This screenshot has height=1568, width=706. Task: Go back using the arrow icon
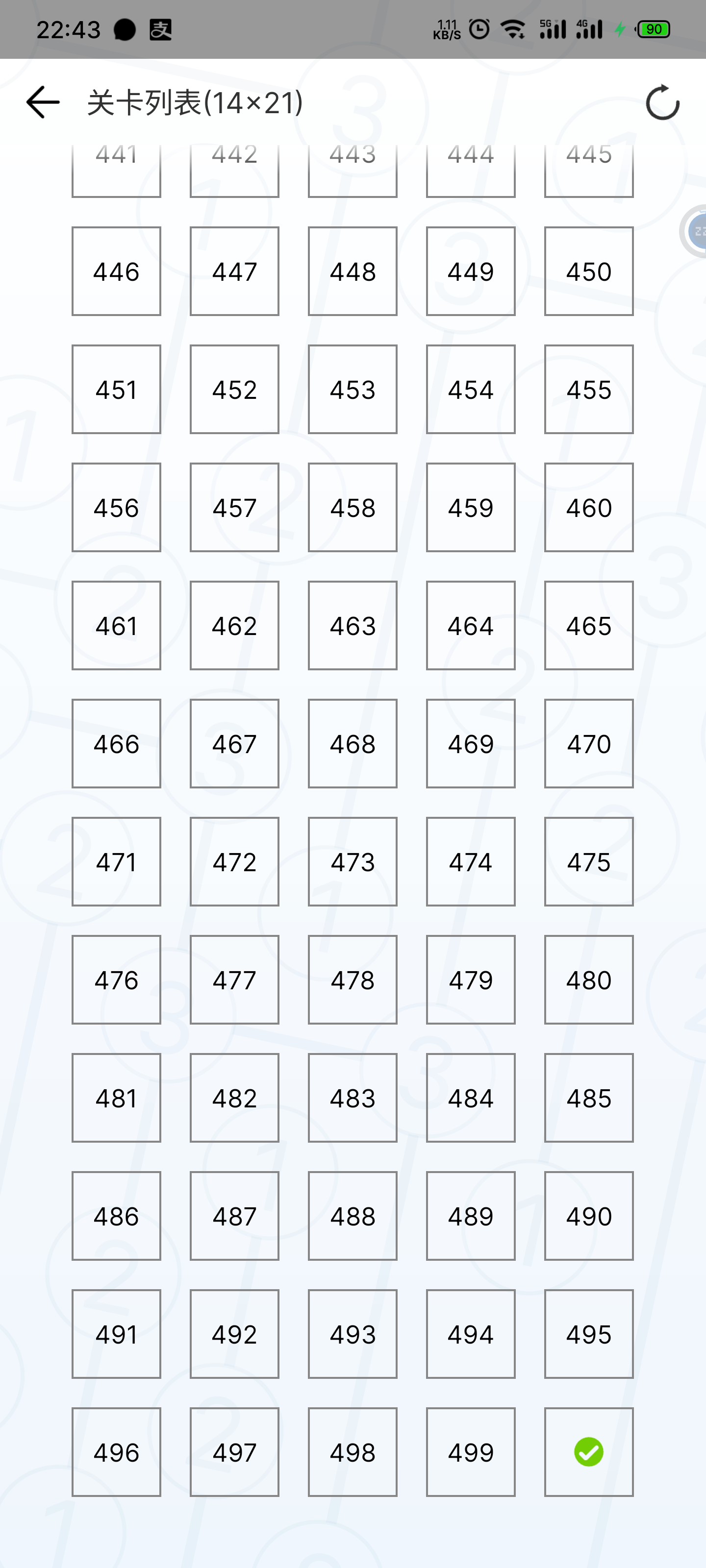[x=43, y=101]
